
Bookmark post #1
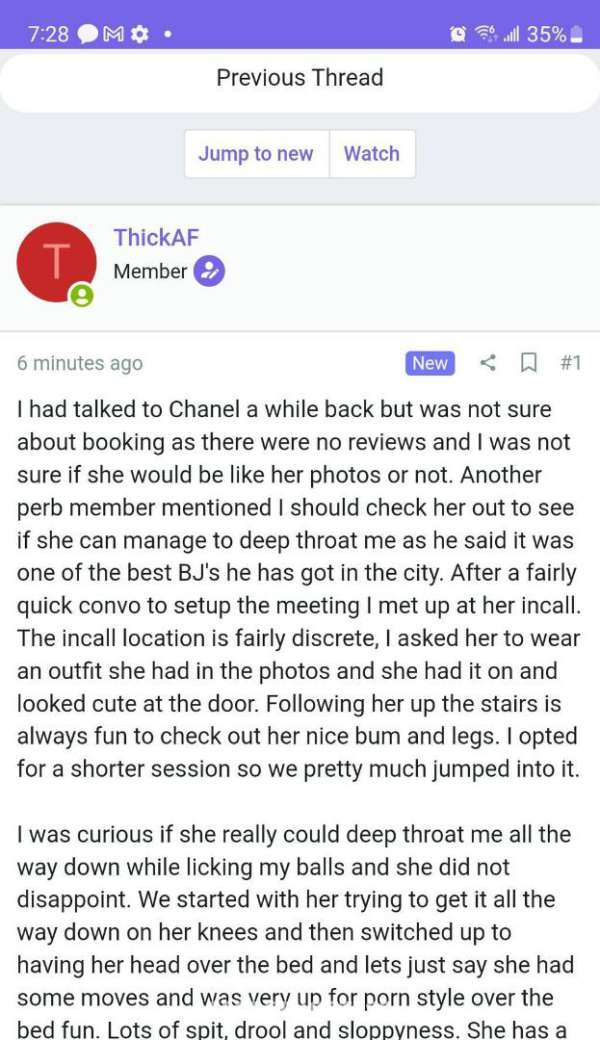click(529, 363)
